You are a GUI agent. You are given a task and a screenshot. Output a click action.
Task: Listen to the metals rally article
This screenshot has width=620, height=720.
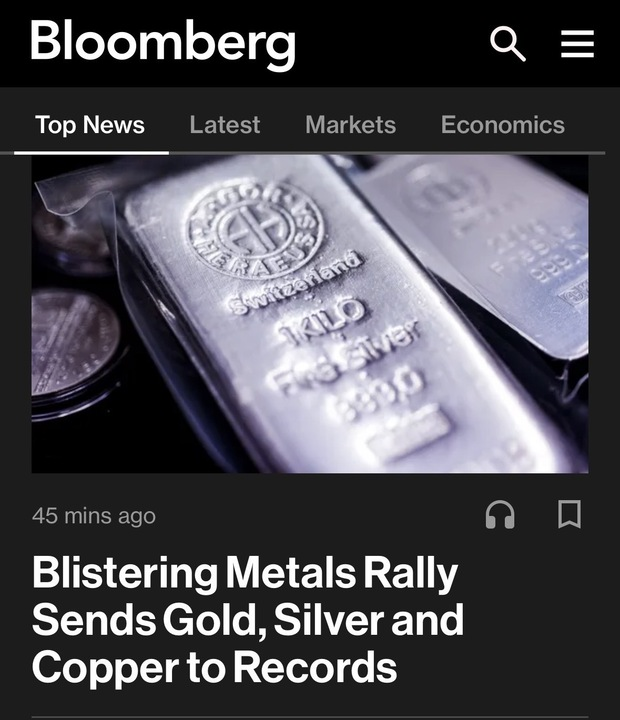pyautogui.click(x=500, y=514)
